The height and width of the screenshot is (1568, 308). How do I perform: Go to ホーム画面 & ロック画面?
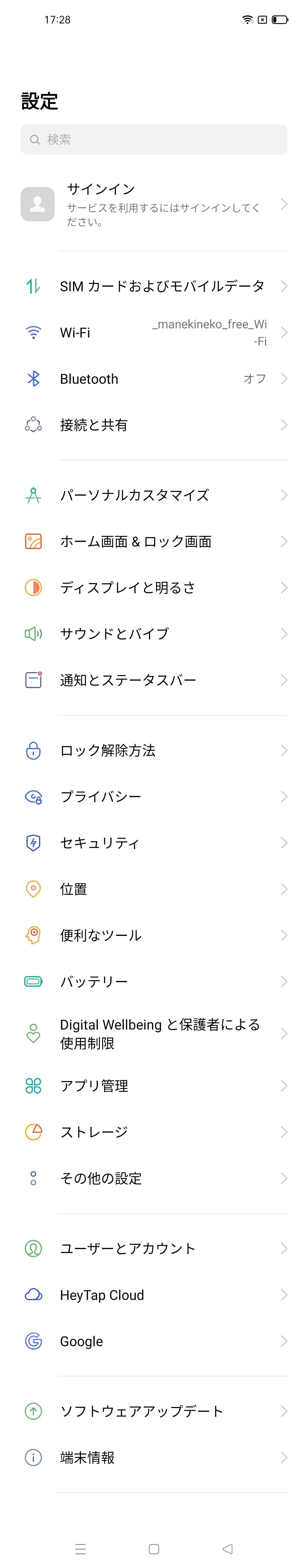click(x=154, y=541)
